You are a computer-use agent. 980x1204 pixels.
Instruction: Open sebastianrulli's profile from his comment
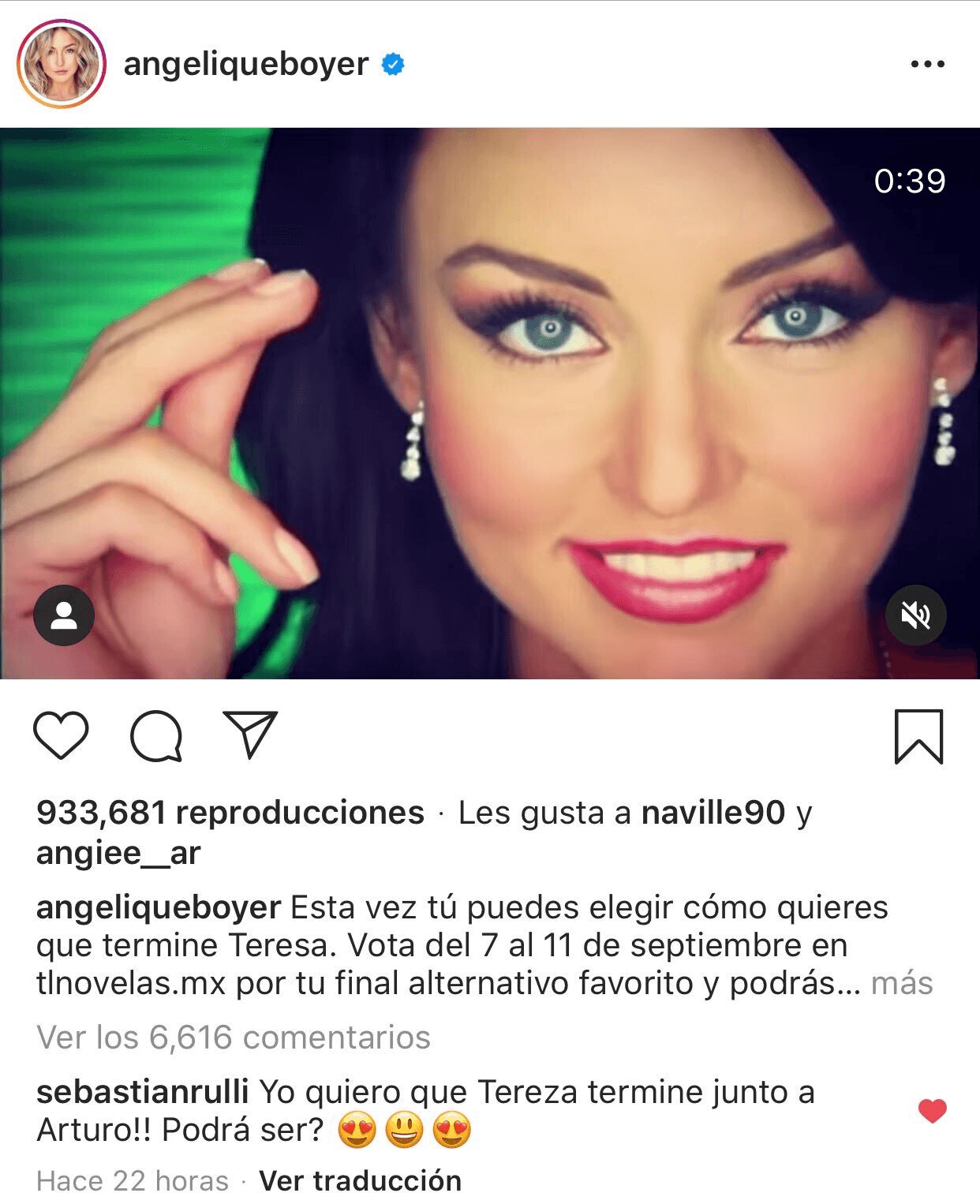142,1092
